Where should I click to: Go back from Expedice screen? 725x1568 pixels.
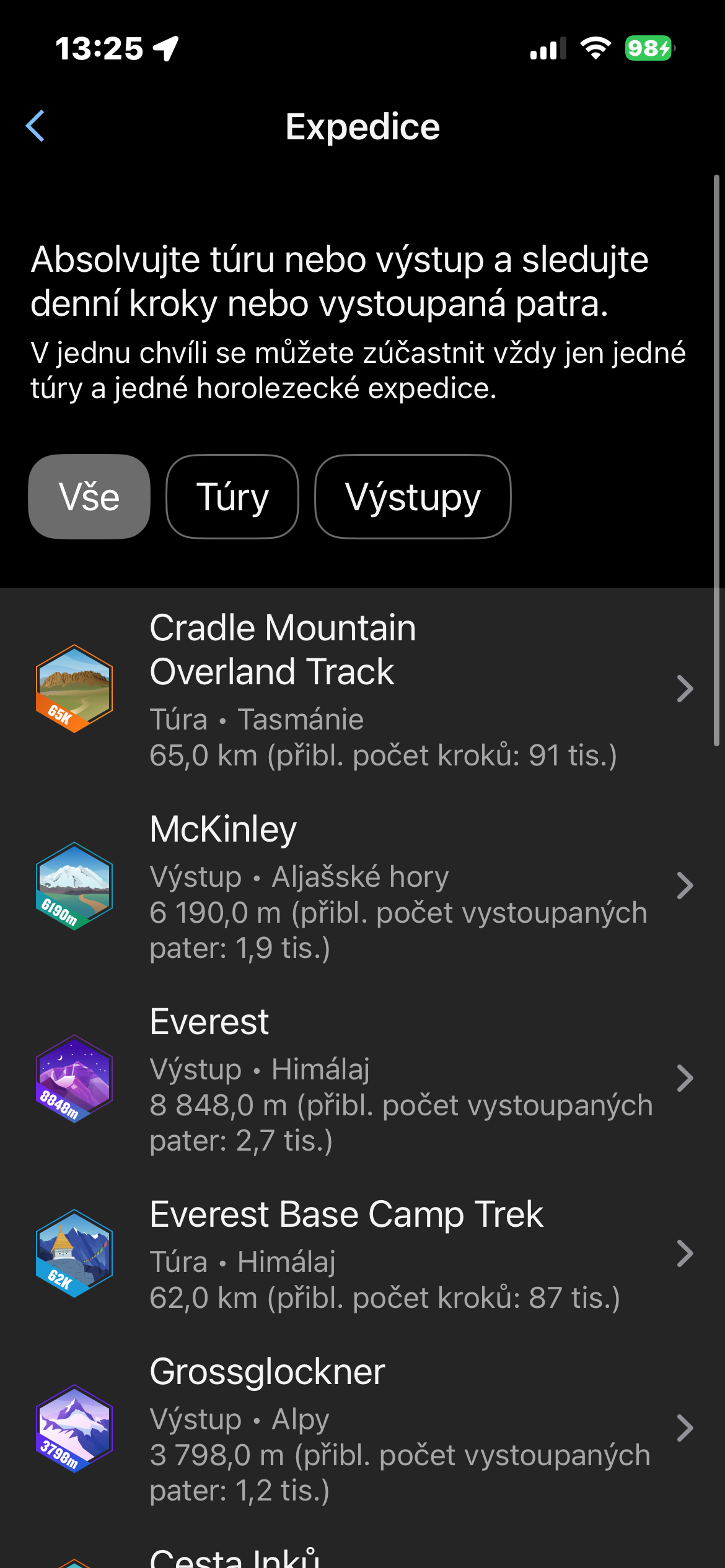[35, 126]
